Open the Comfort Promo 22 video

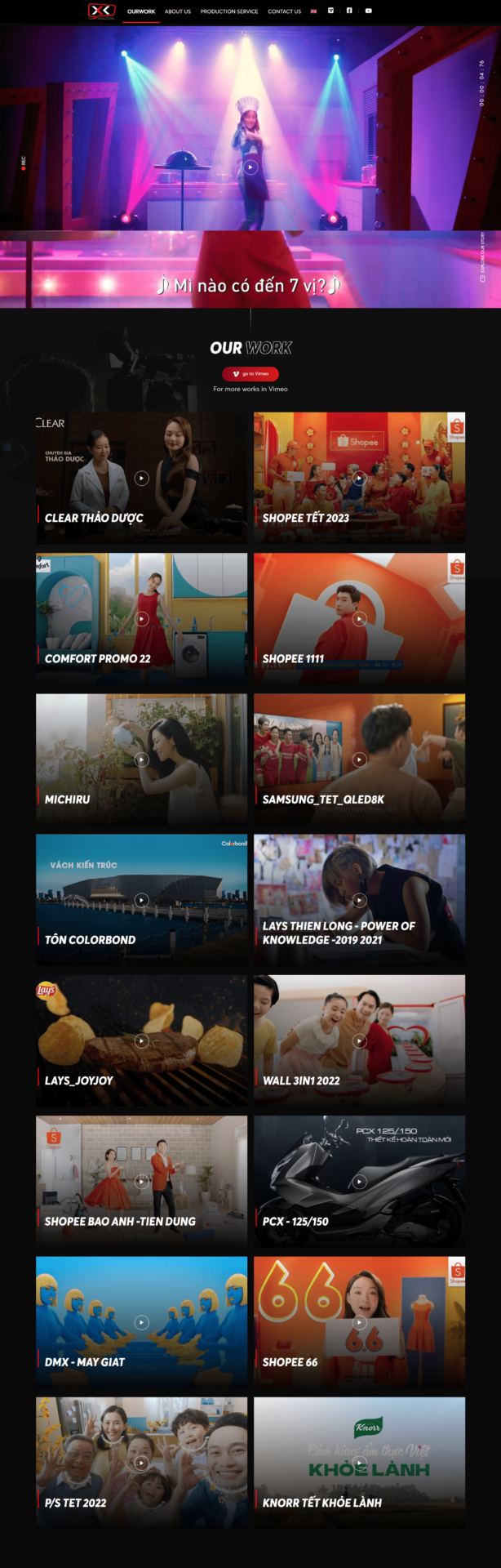(141, 618)
